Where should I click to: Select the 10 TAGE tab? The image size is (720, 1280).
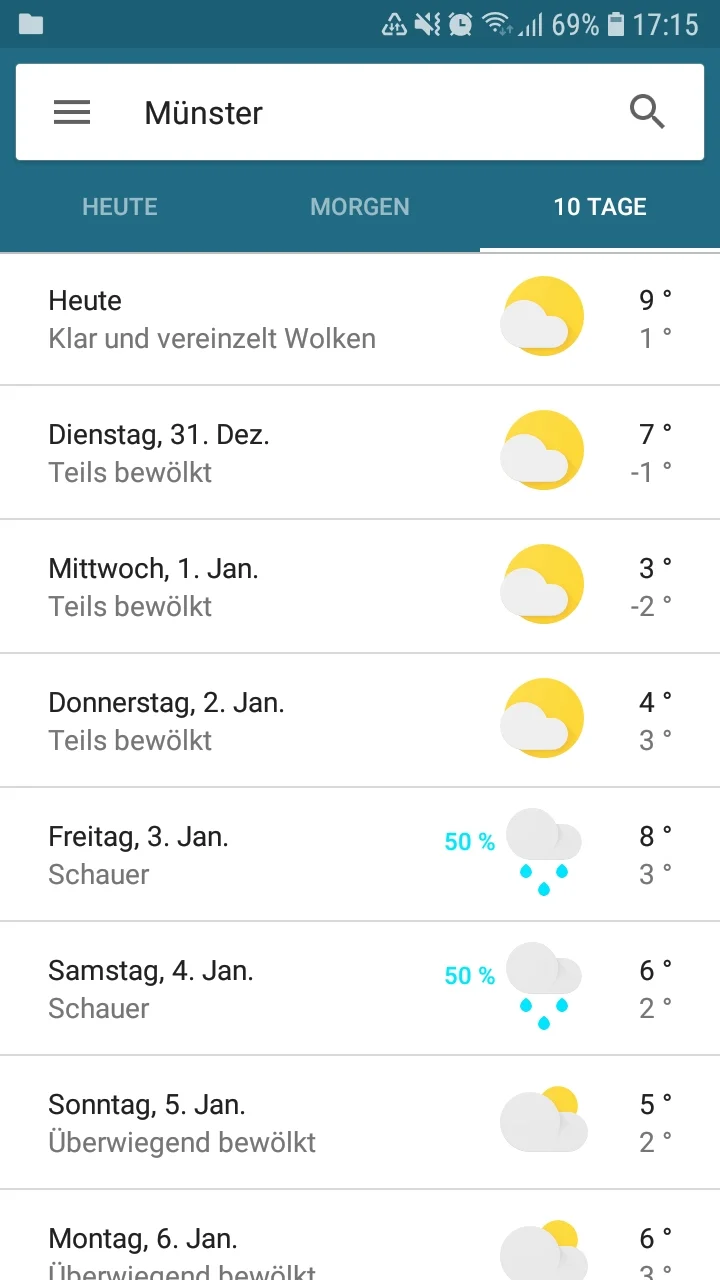[x=599, y=207]
